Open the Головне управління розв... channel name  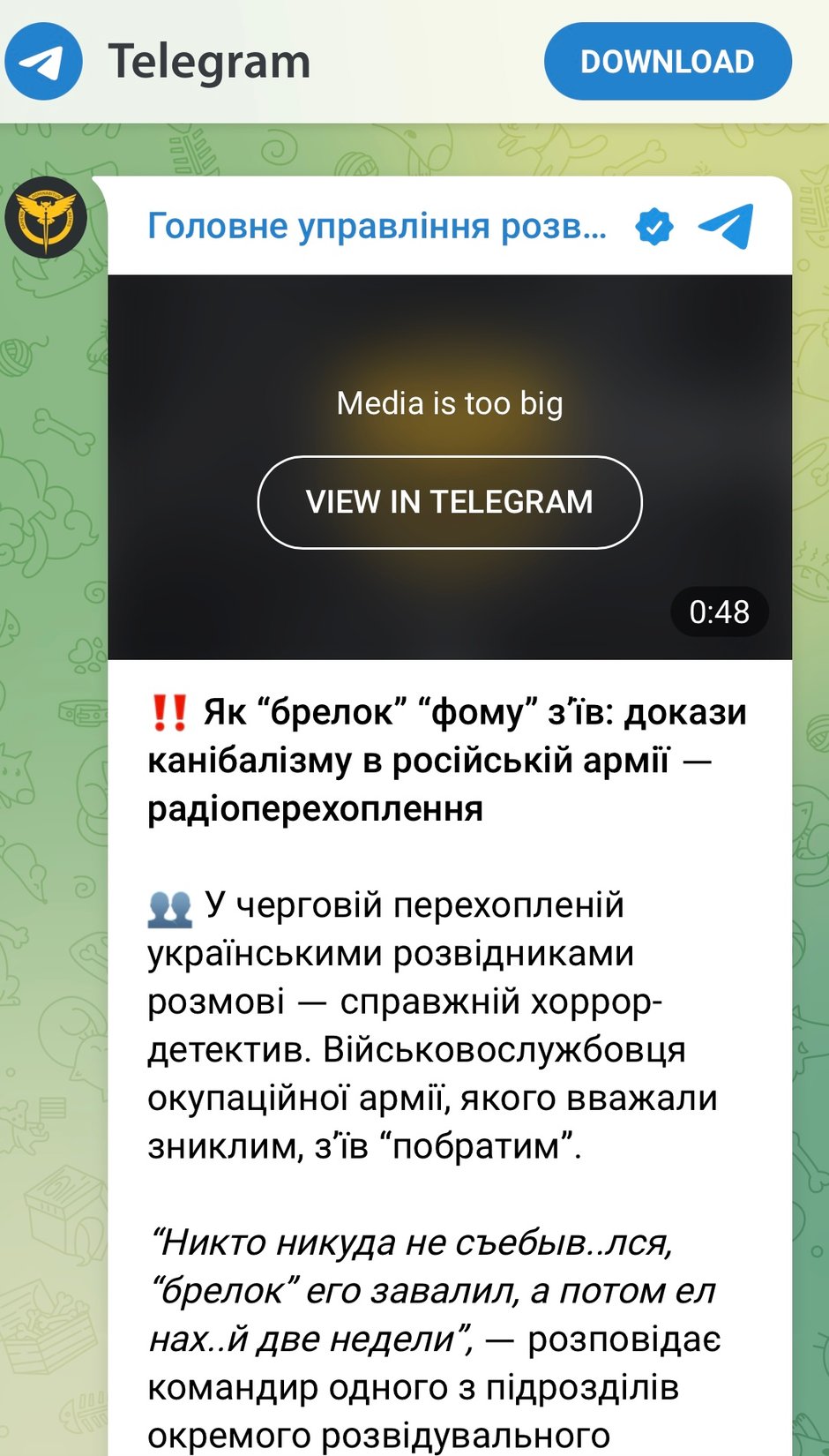click(377, 226)
